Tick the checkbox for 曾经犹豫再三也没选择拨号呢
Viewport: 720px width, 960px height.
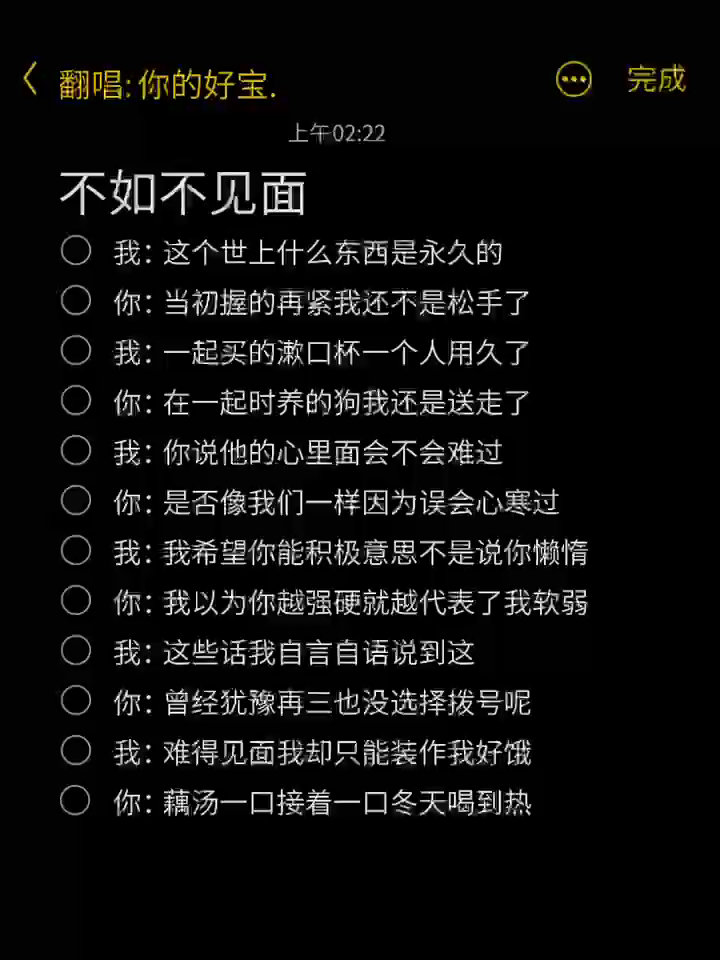click(76, 700)
